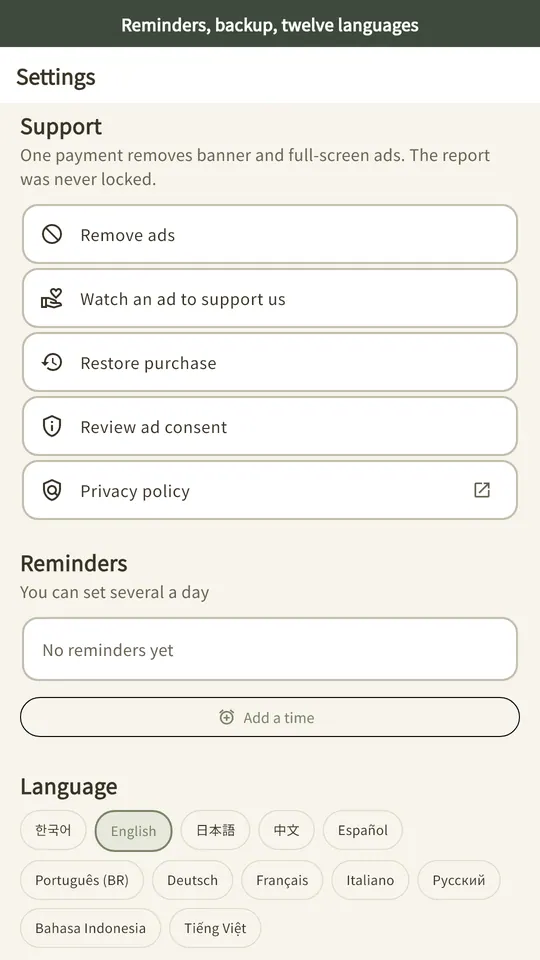Pick Русский language chip
The height and width of the screenshot is (960, 540).
pos(459,880)
